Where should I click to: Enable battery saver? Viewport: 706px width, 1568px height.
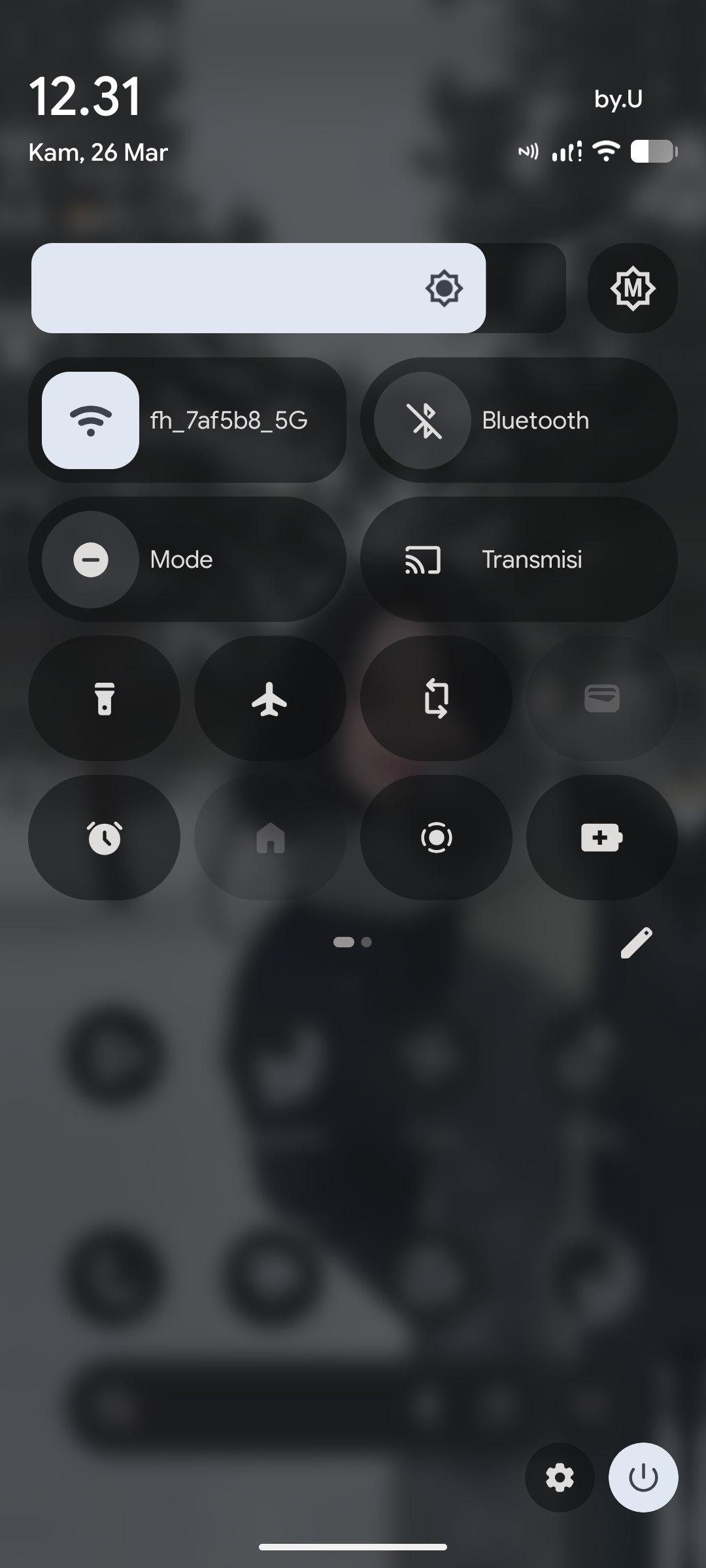601,838
